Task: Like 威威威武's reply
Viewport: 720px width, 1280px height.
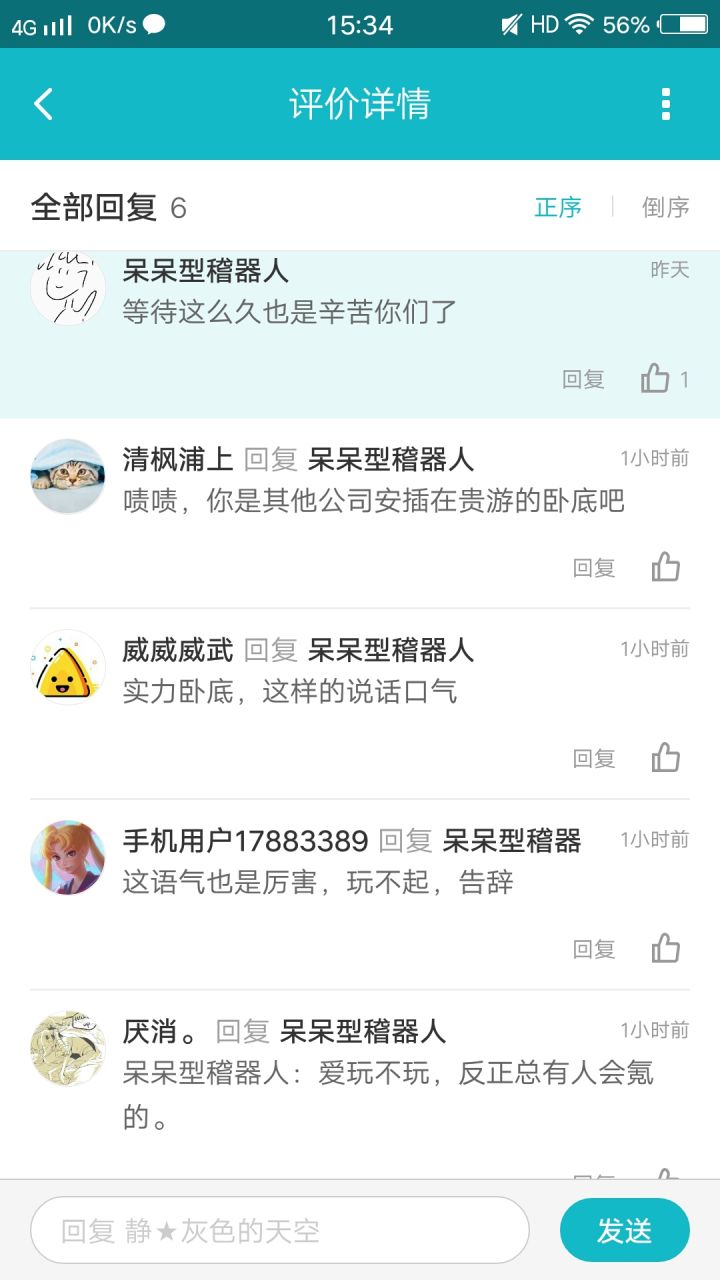Action: [x=665, y=758]
